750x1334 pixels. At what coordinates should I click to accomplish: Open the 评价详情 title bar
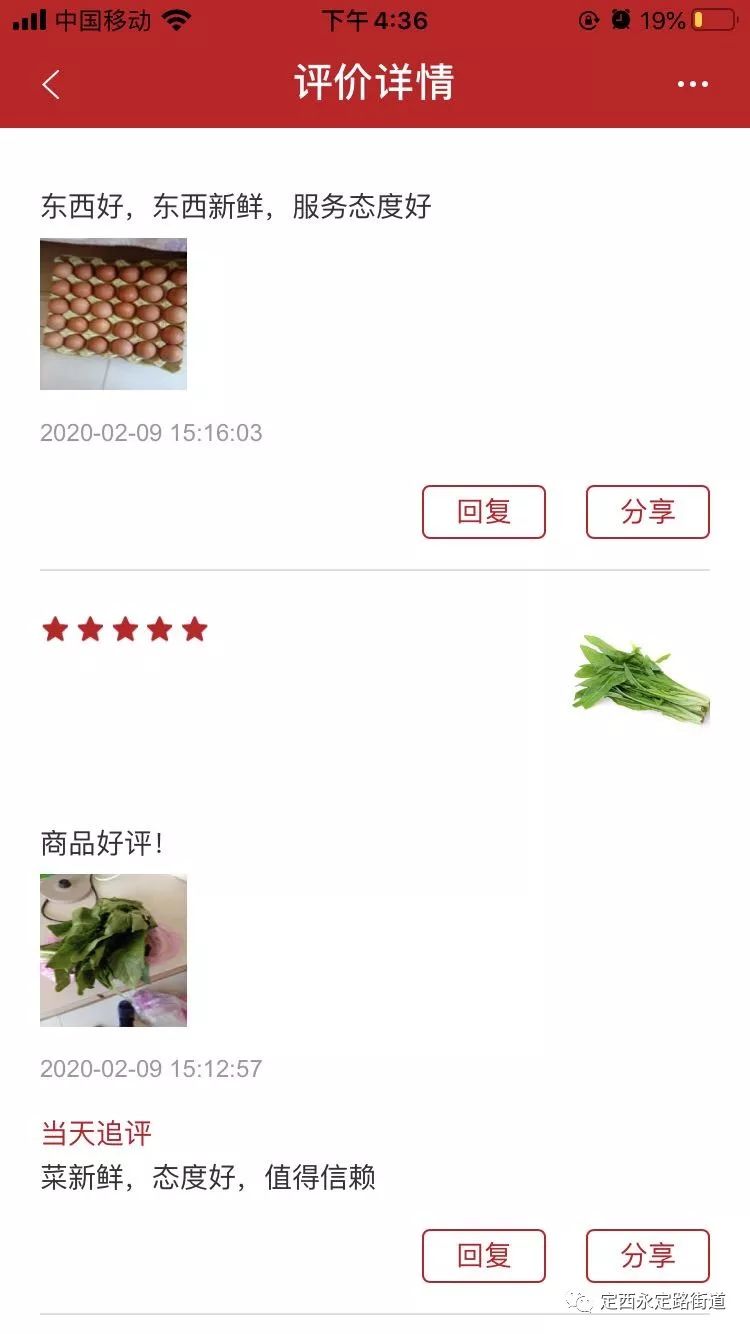tap(374, 84)
